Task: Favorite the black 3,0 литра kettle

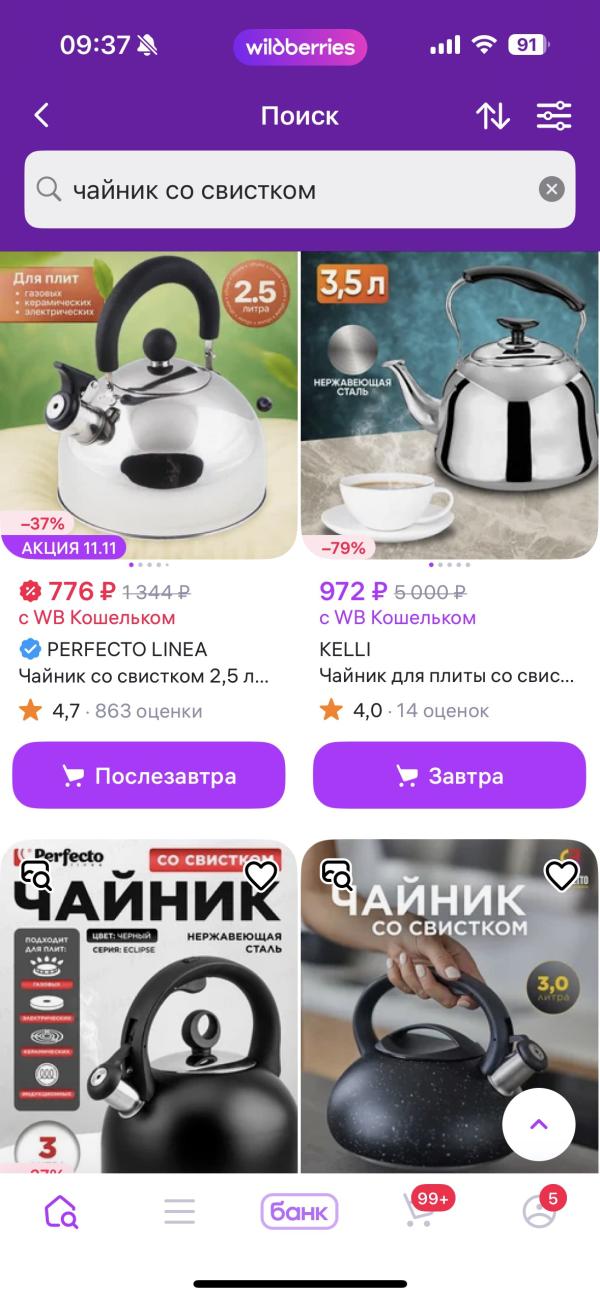Action: point(561,876)
